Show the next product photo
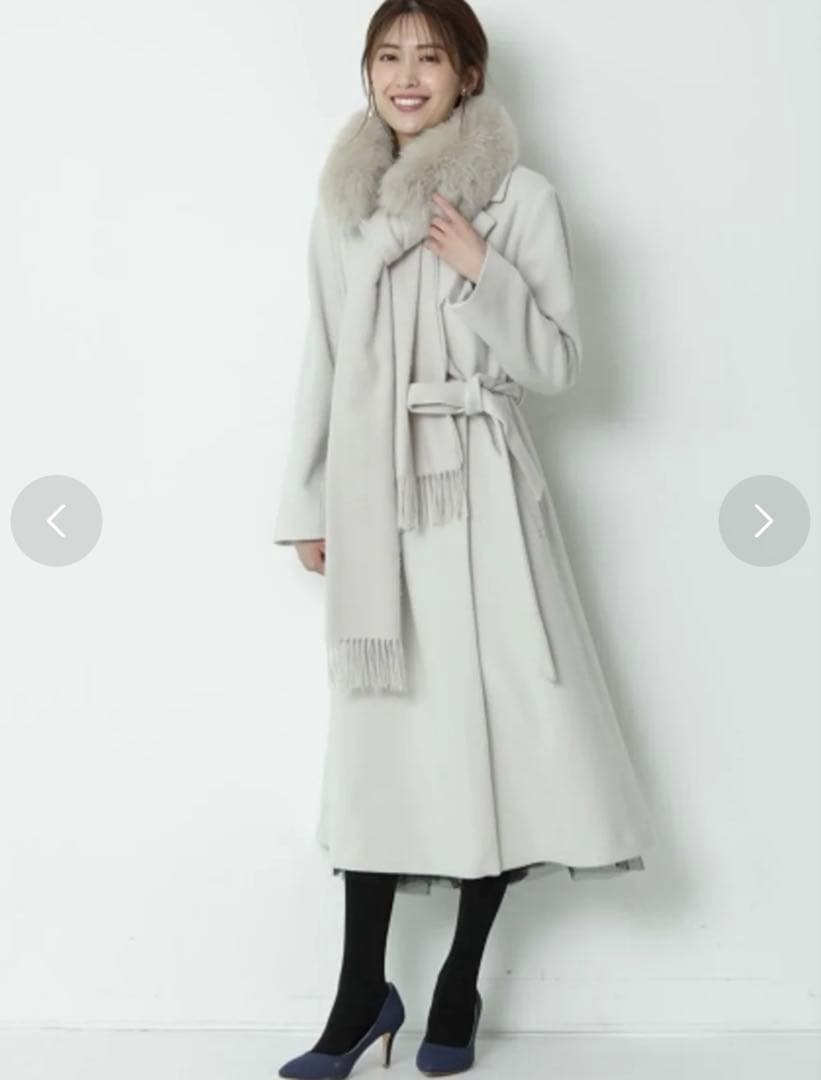821x1080 pixels. click(764, 520)
